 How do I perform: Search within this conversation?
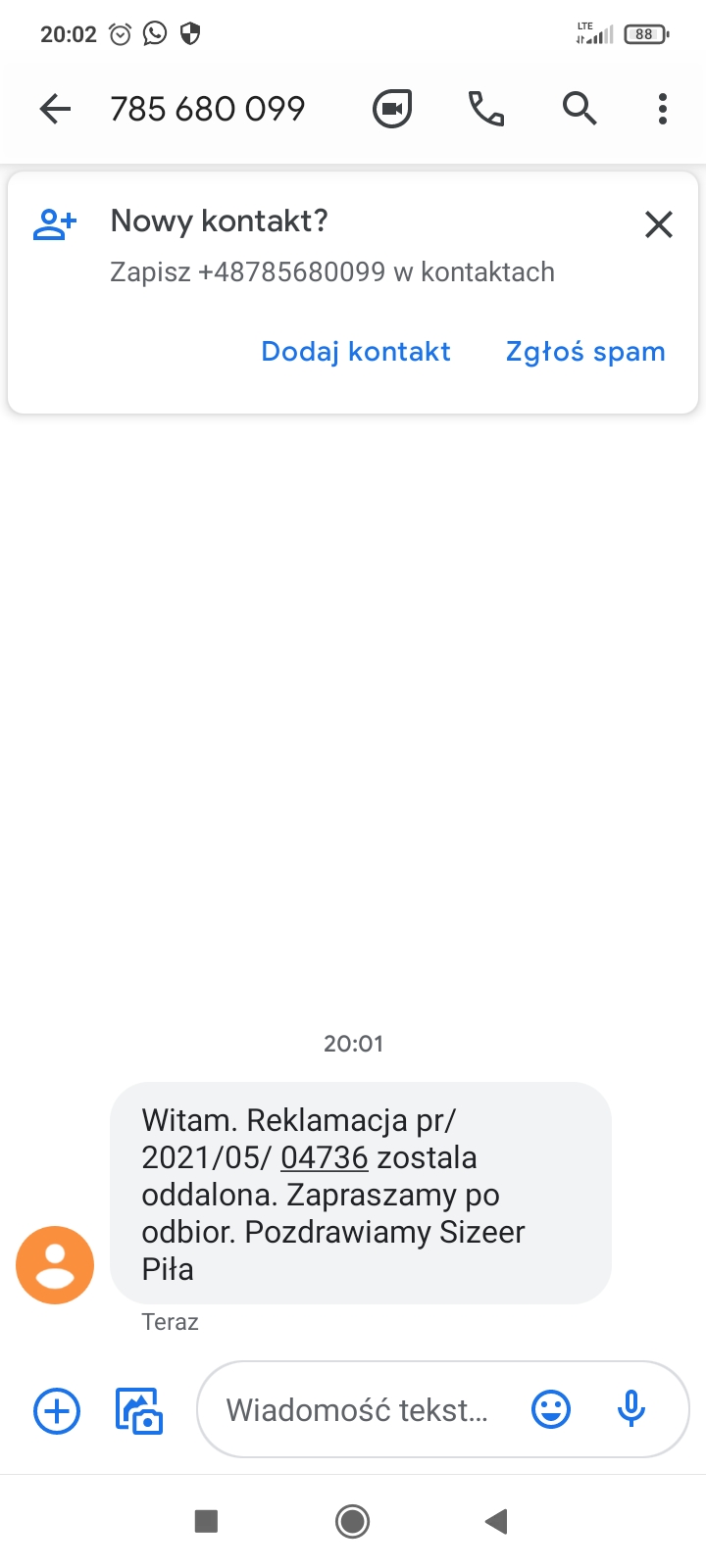point(580,109)
